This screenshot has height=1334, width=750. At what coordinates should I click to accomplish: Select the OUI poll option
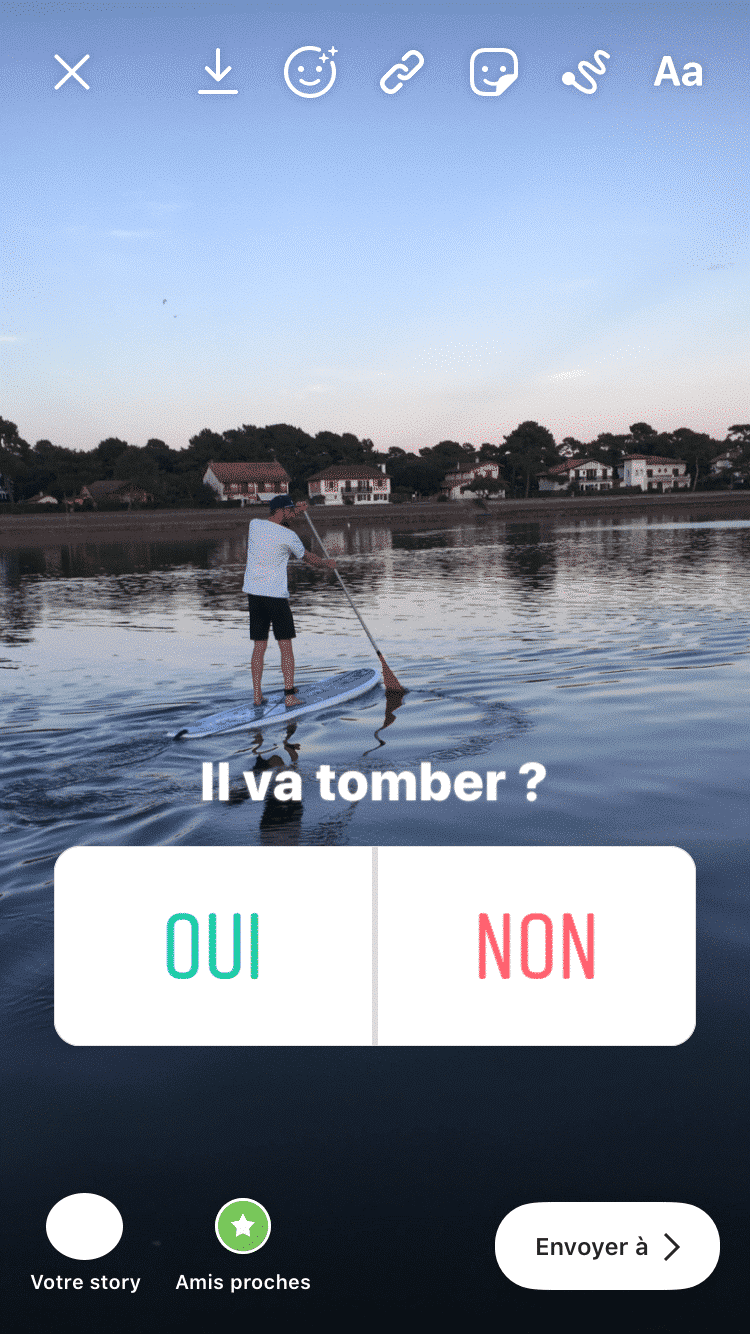coord(213,946)
